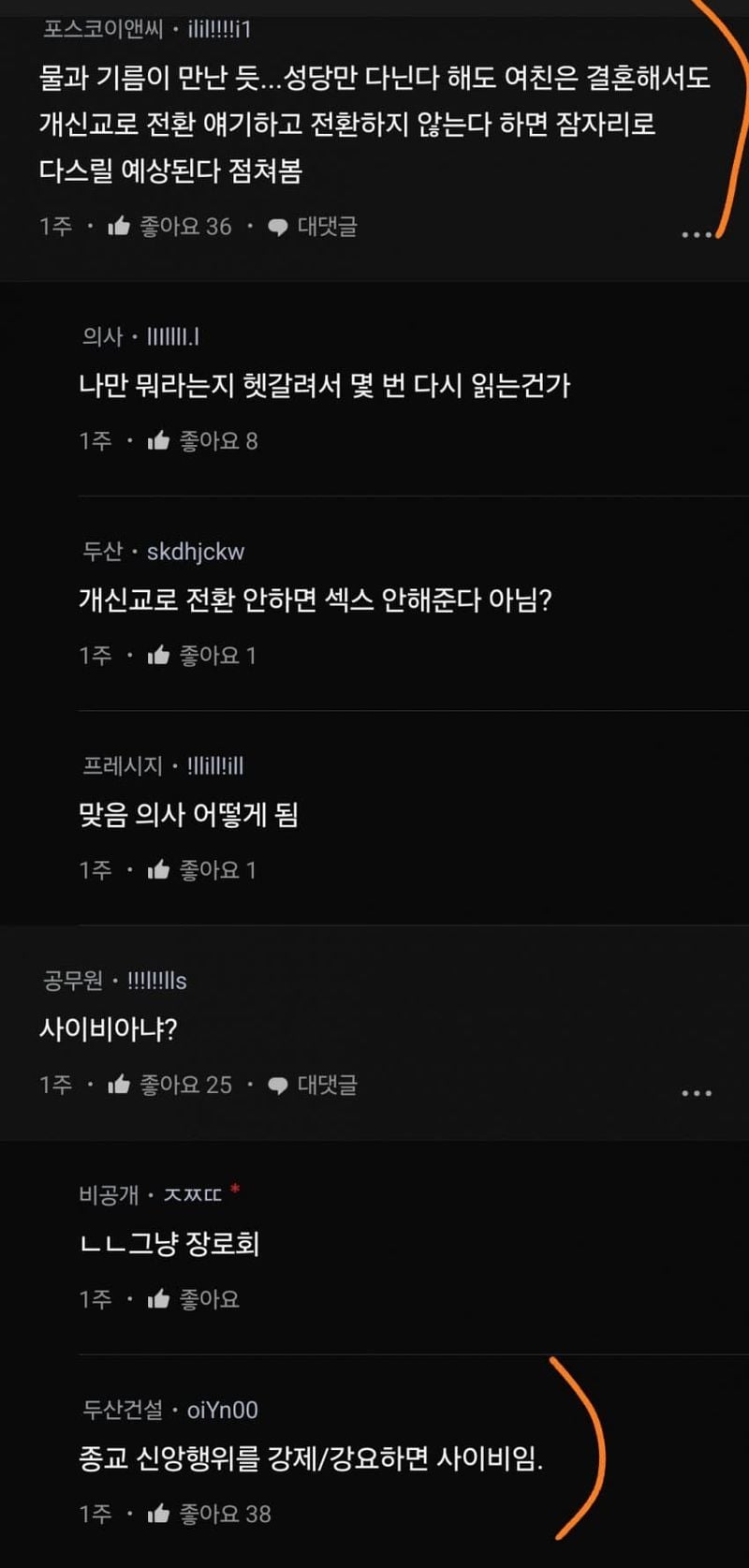The height and width of the screenshot is (1568, 749).
Task: Tap 대댓글 under the '사이비아냐?' comment
Action: [x=313, y=1085]
